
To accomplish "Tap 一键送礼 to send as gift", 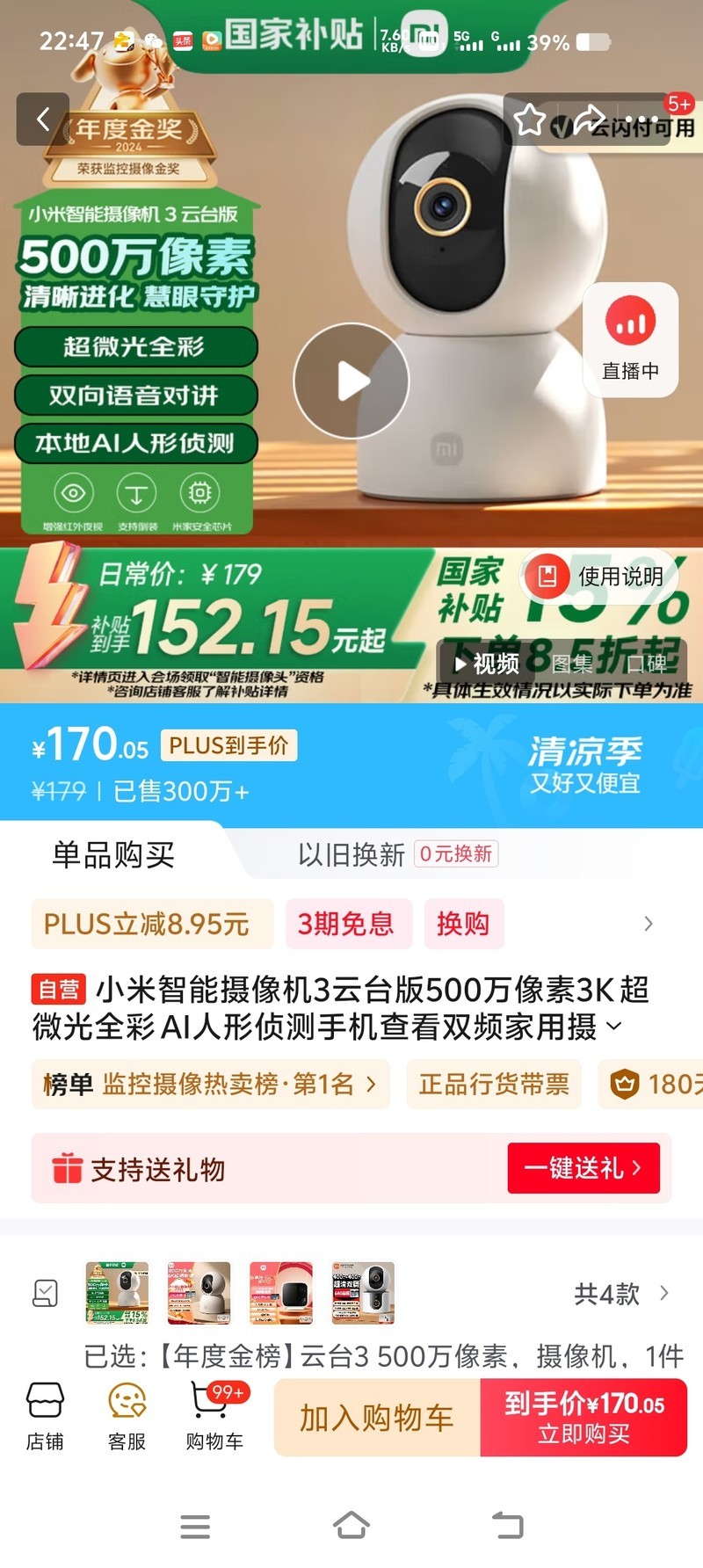I will pyautogui.click(x=583, y=1168).
